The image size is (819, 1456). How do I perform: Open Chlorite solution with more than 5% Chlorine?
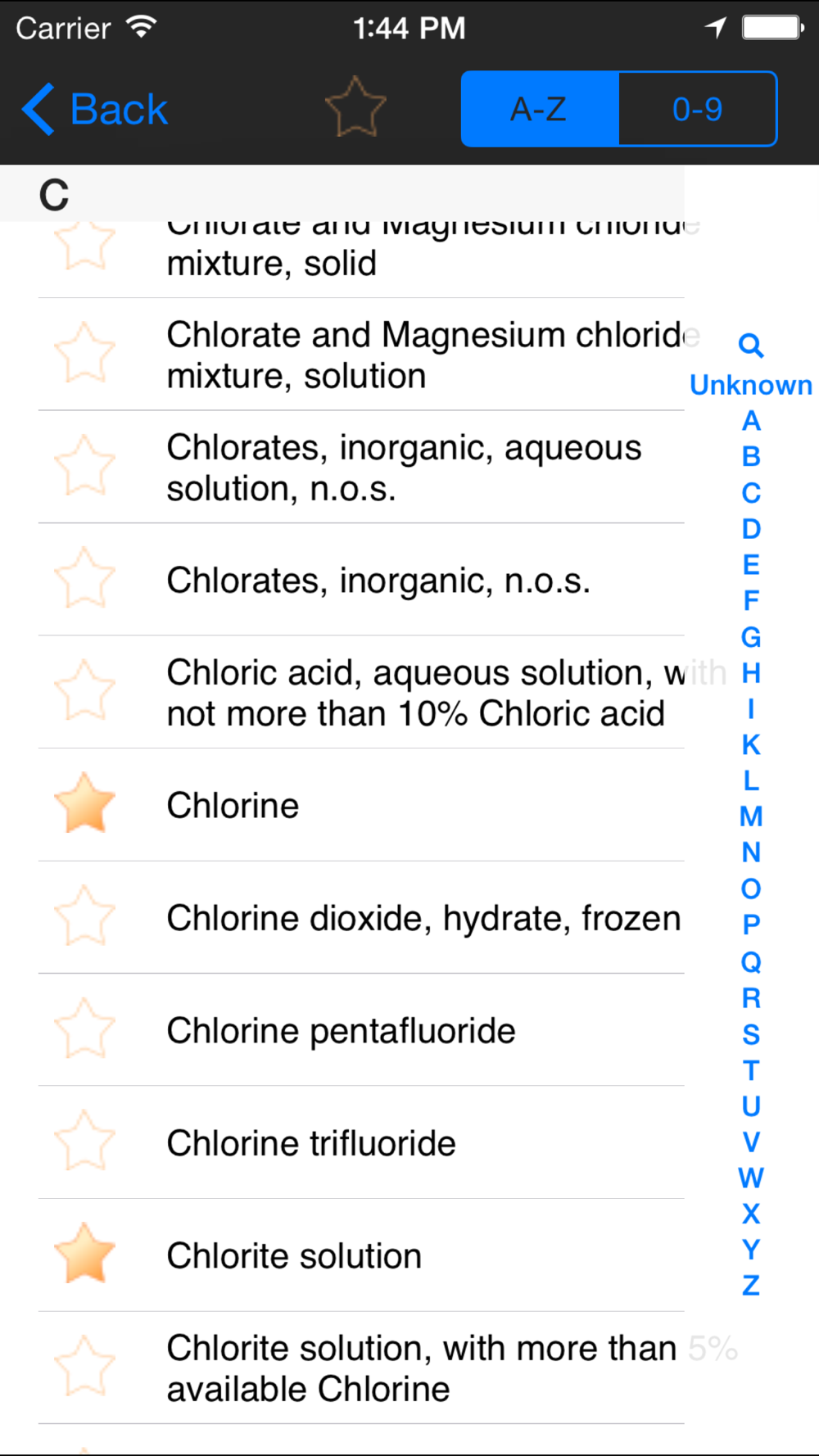pyautogui.click(x=360, y=1368)
